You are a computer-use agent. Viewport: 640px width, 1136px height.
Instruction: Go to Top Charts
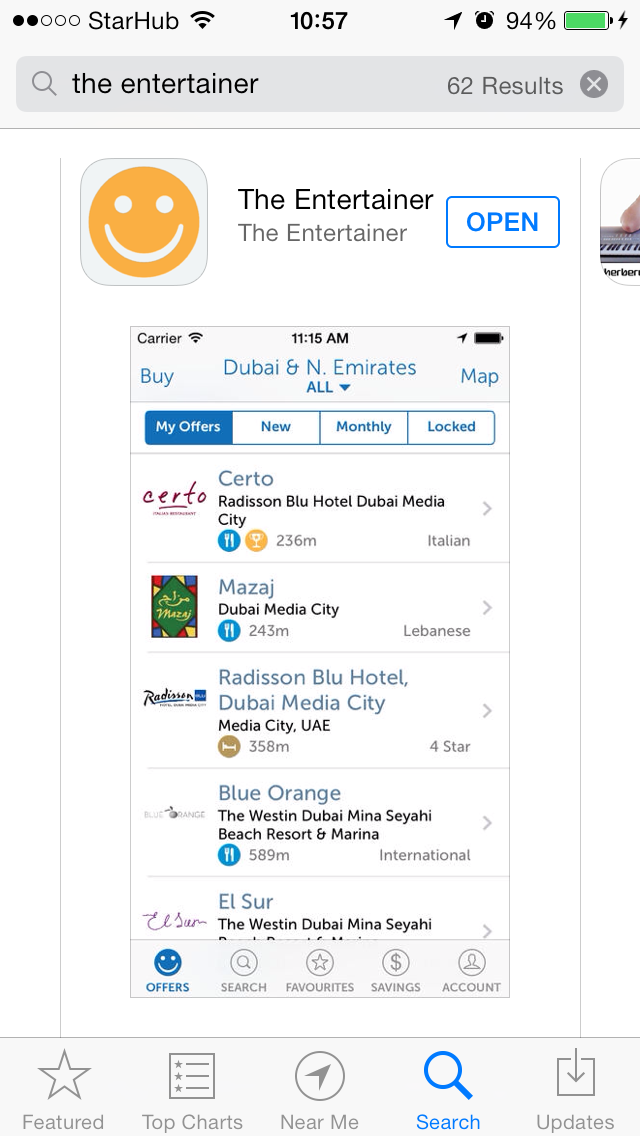[x=192, y=1089]
